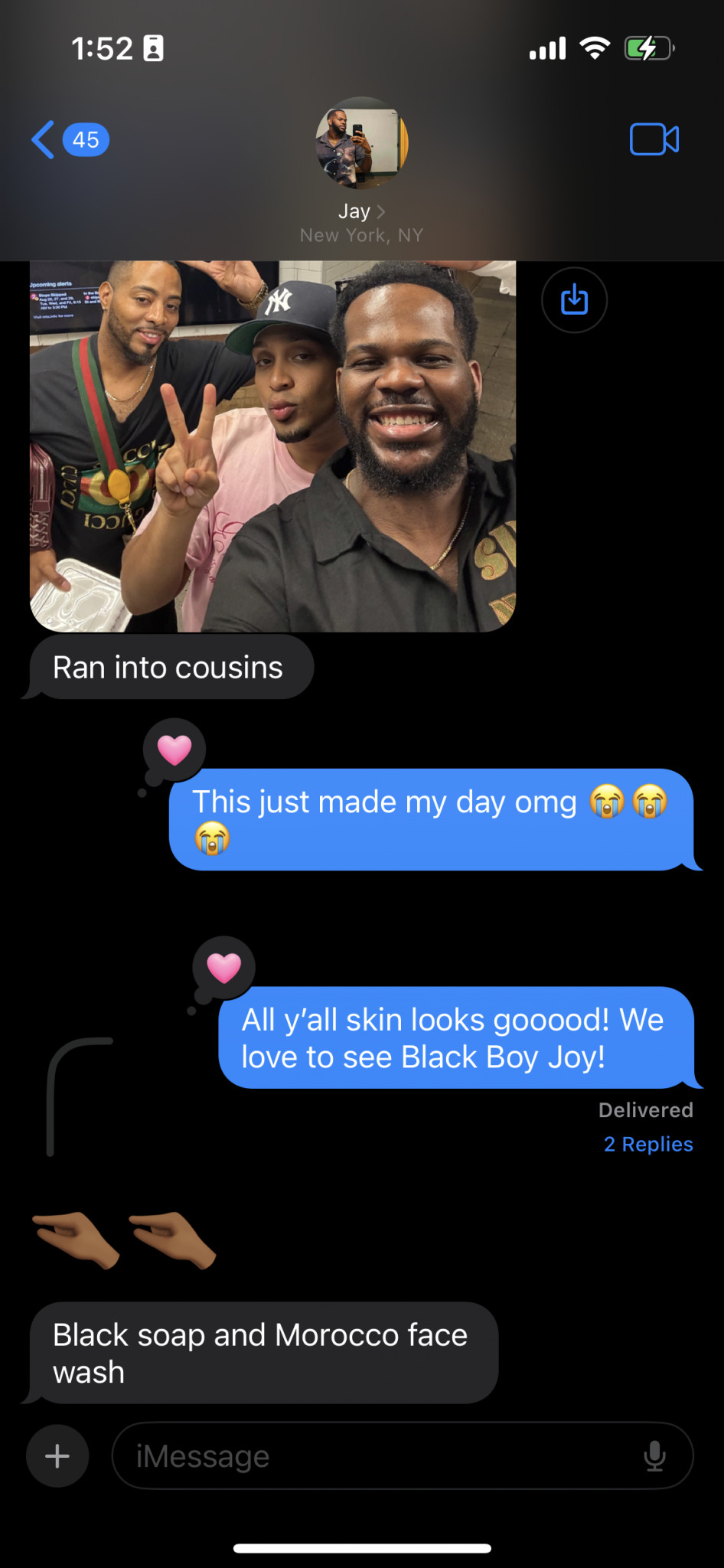Open the plus apps menu
The height and width of the screenshot is (1568, 724).
pos(57,1455)
